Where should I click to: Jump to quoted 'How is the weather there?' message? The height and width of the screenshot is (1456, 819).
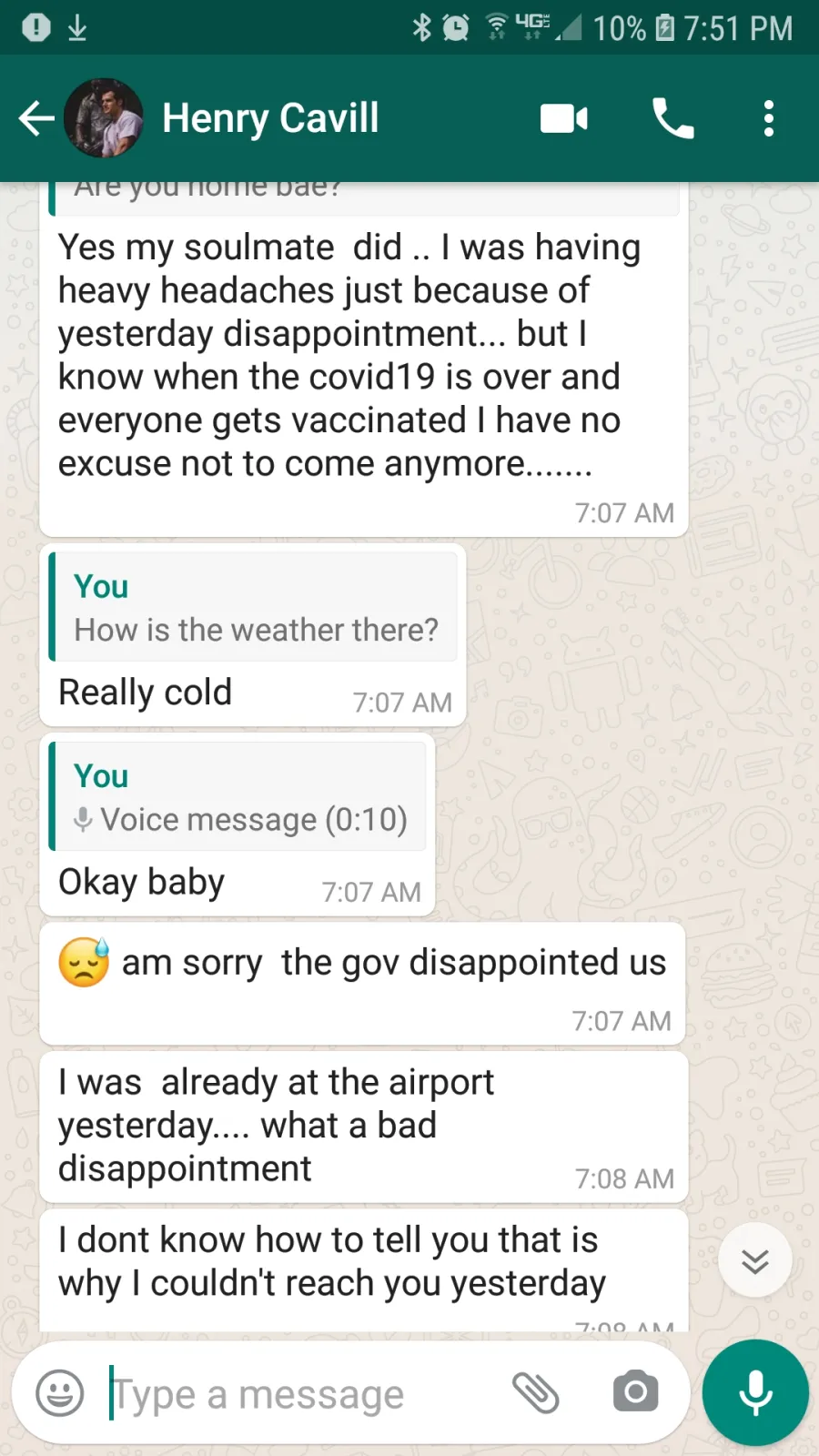pos(253,607)
